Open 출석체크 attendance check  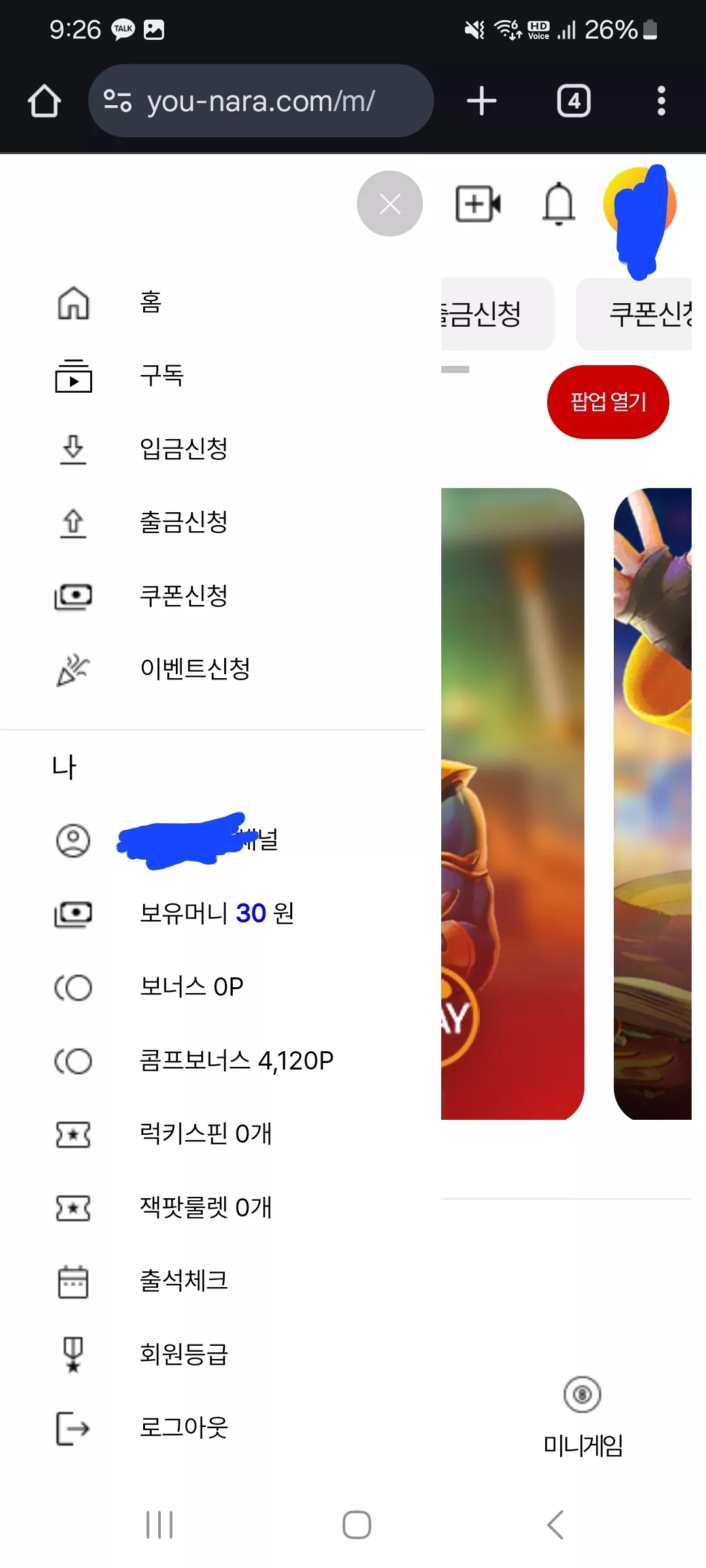coord(213,1281)
